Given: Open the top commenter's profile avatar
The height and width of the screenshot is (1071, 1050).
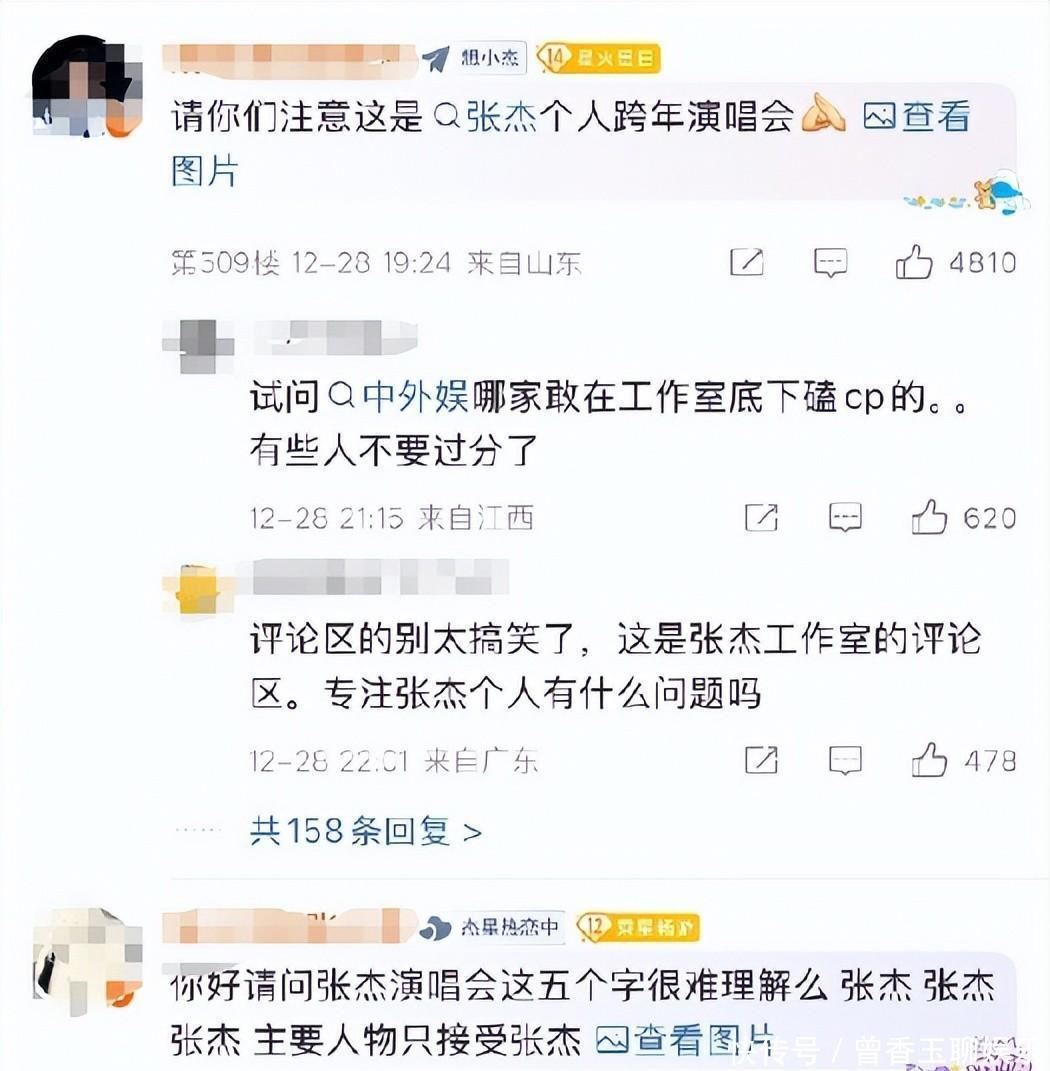Looking at the screenshot, I should pos(87,87).
